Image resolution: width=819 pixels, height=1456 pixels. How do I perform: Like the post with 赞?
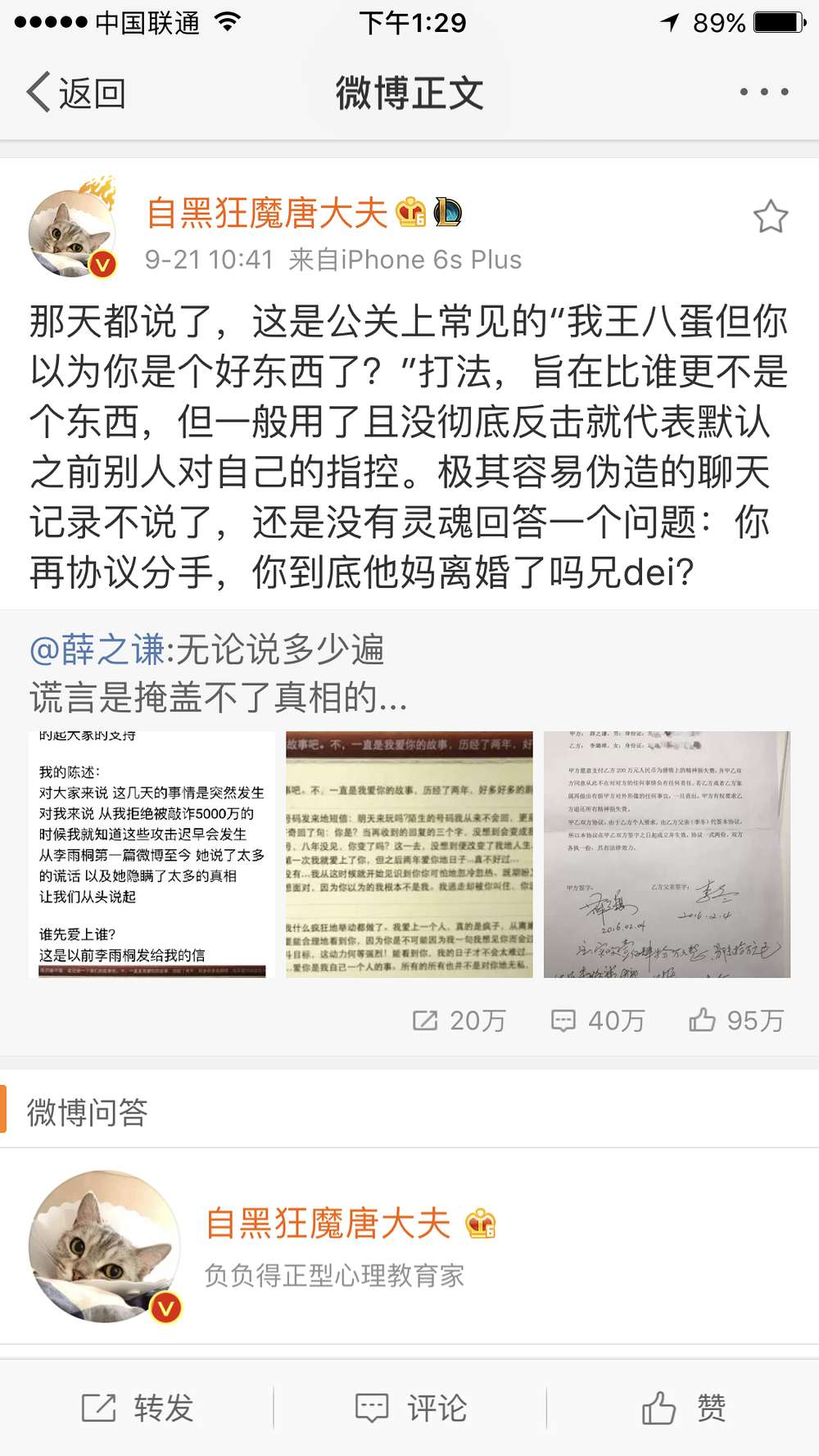point(683,1409)
